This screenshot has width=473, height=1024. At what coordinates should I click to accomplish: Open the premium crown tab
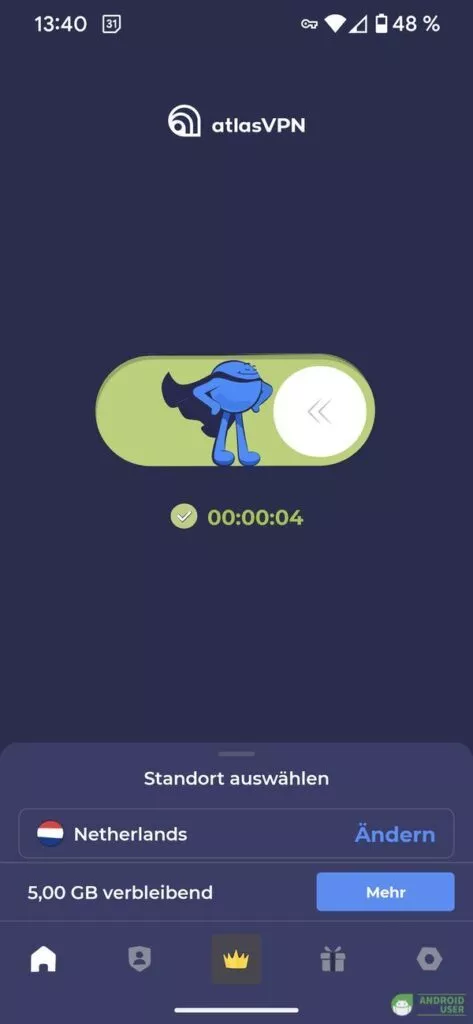pyautogui.click(x=236, y=959)
